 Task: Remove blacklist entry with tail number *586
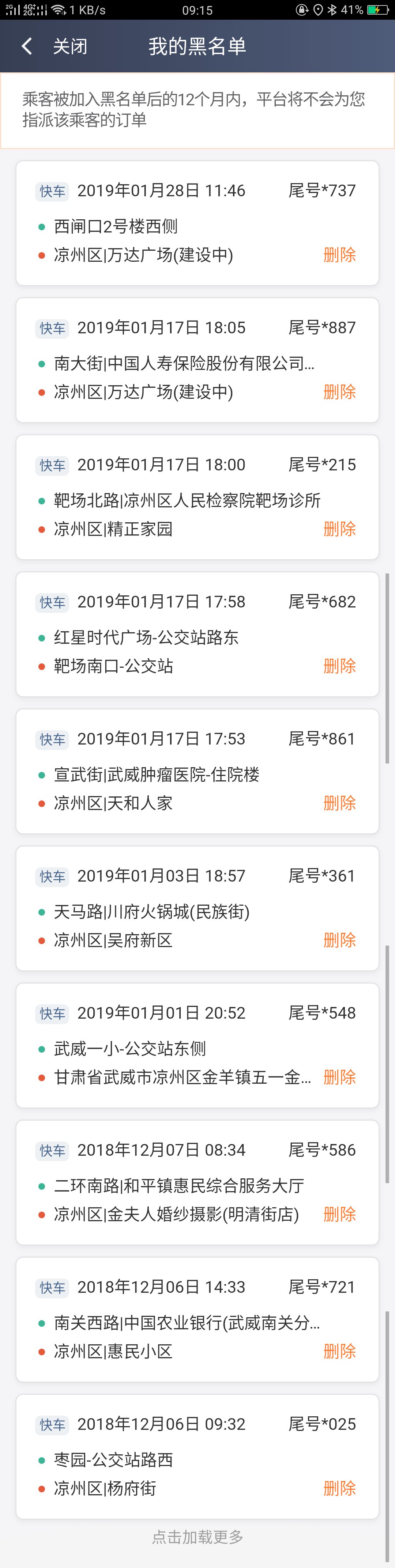(x=339, y=1214)
